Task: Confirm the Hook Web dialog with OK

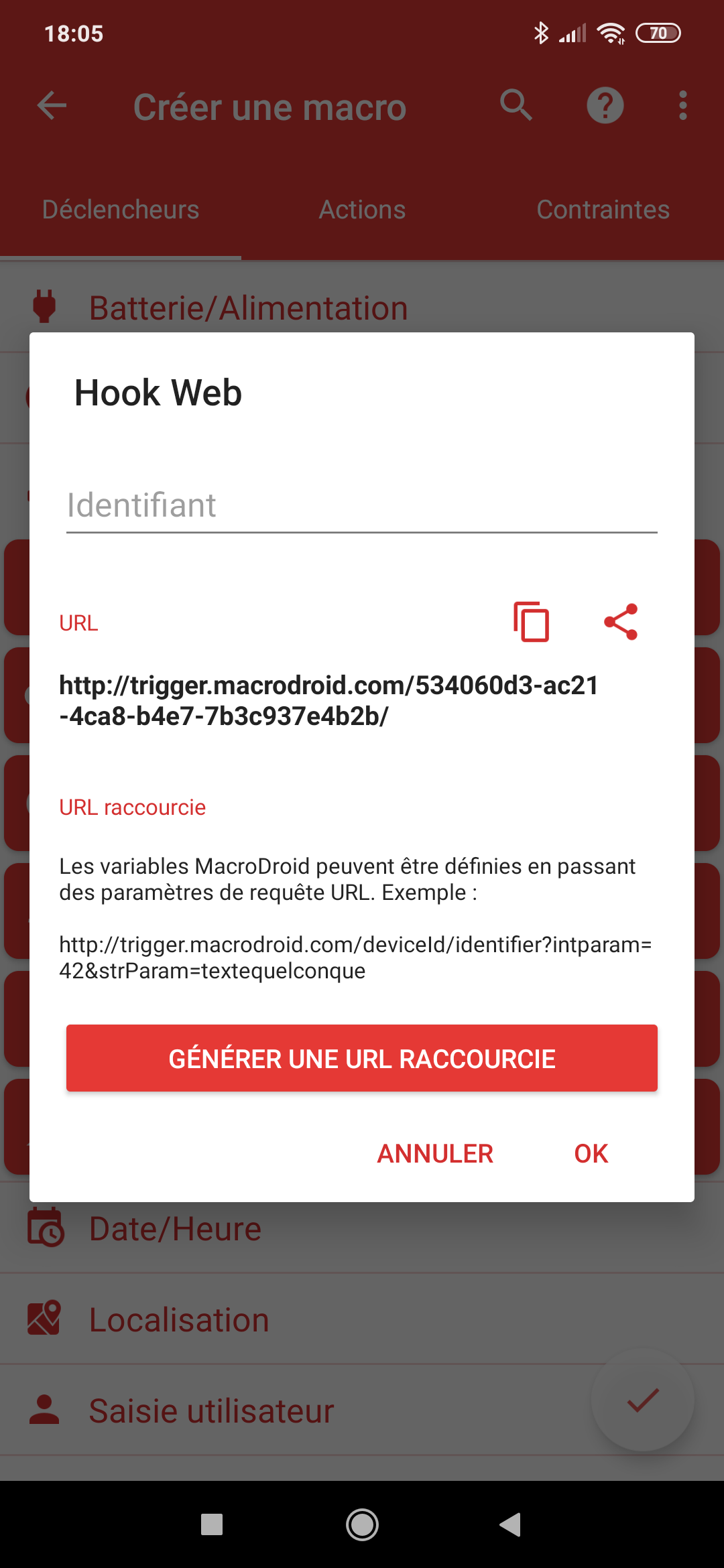Action: 591,1154
